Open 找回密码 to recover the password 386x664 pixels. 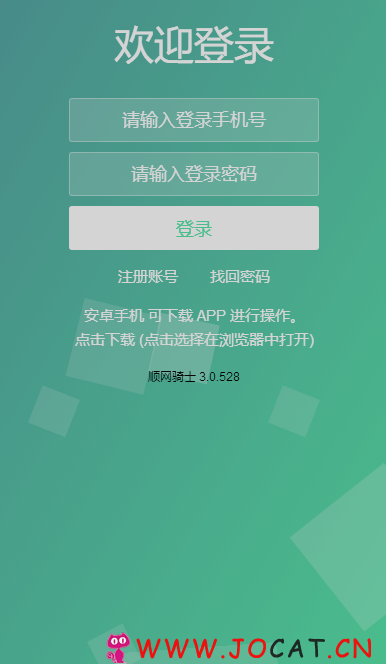click(x=240, y=277)
